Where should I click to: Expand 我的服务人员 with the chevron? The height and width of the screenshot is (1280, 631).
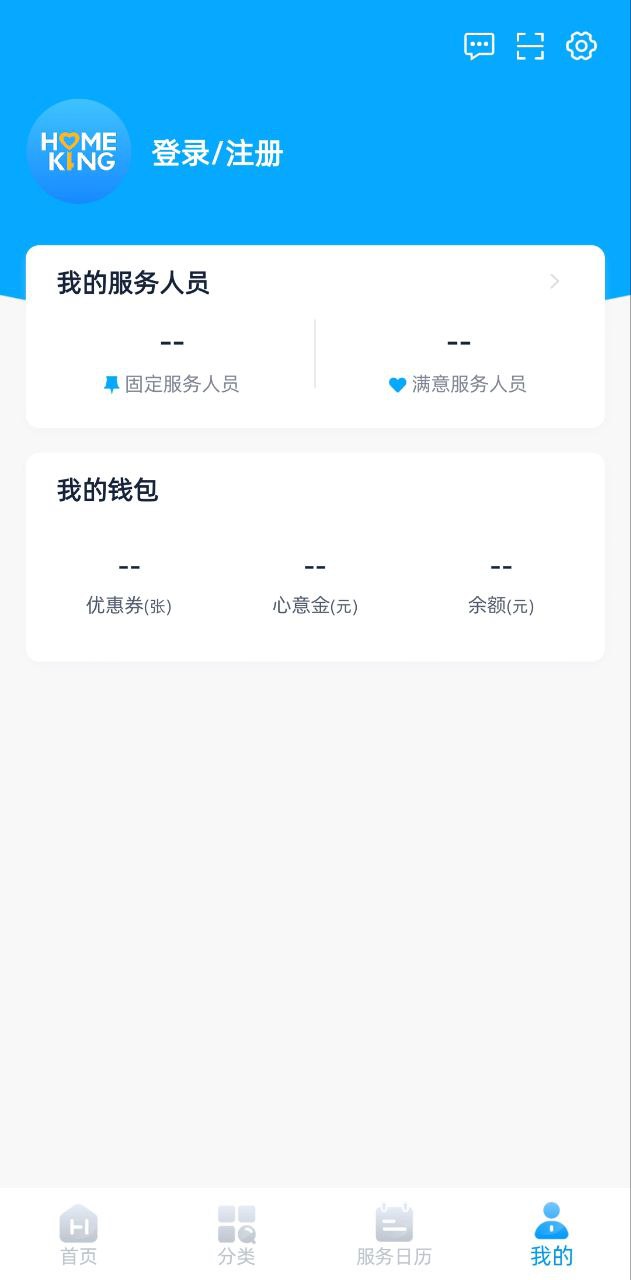555,282
